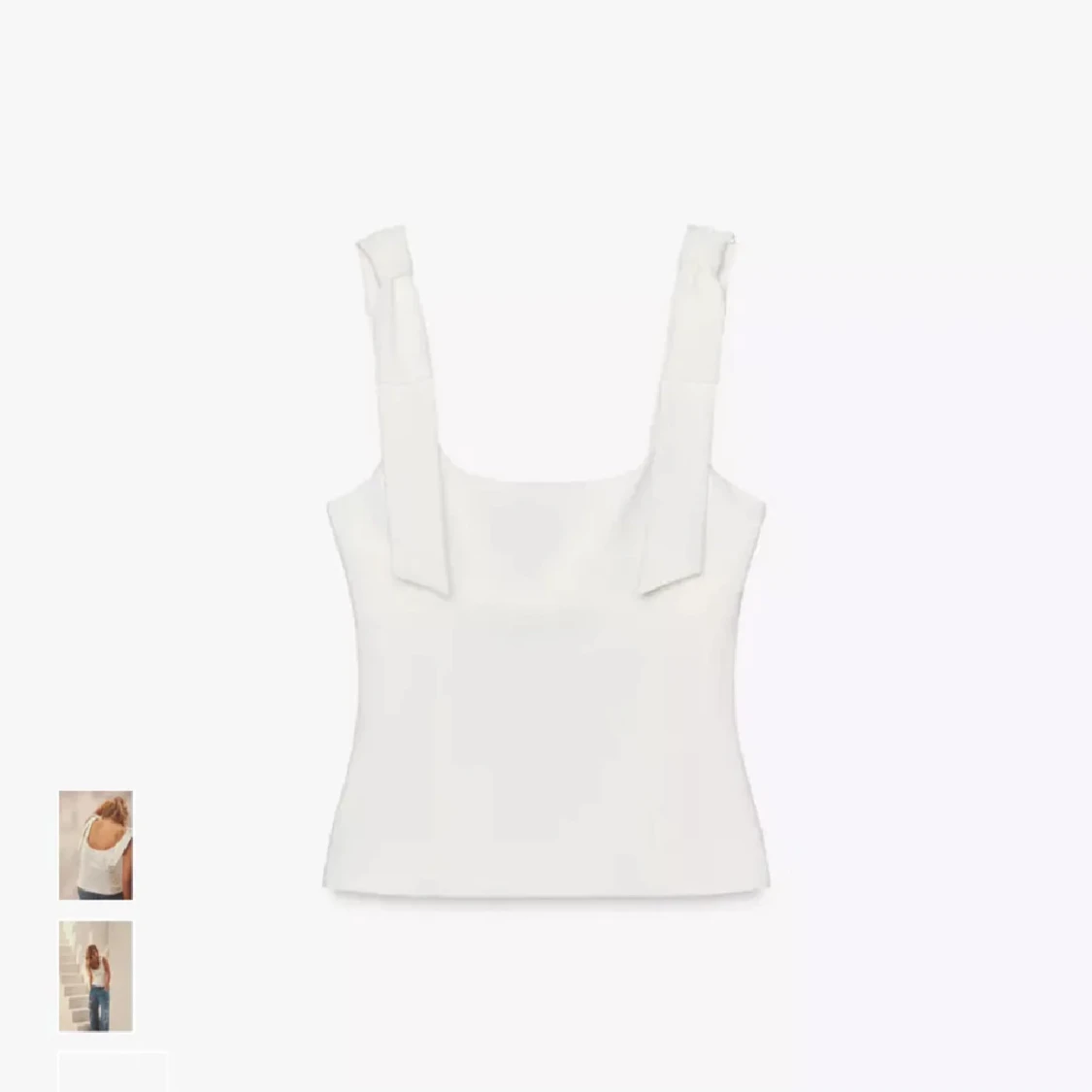
Task: View the thumbnail showing the top's back
Action: coord(95,844)
